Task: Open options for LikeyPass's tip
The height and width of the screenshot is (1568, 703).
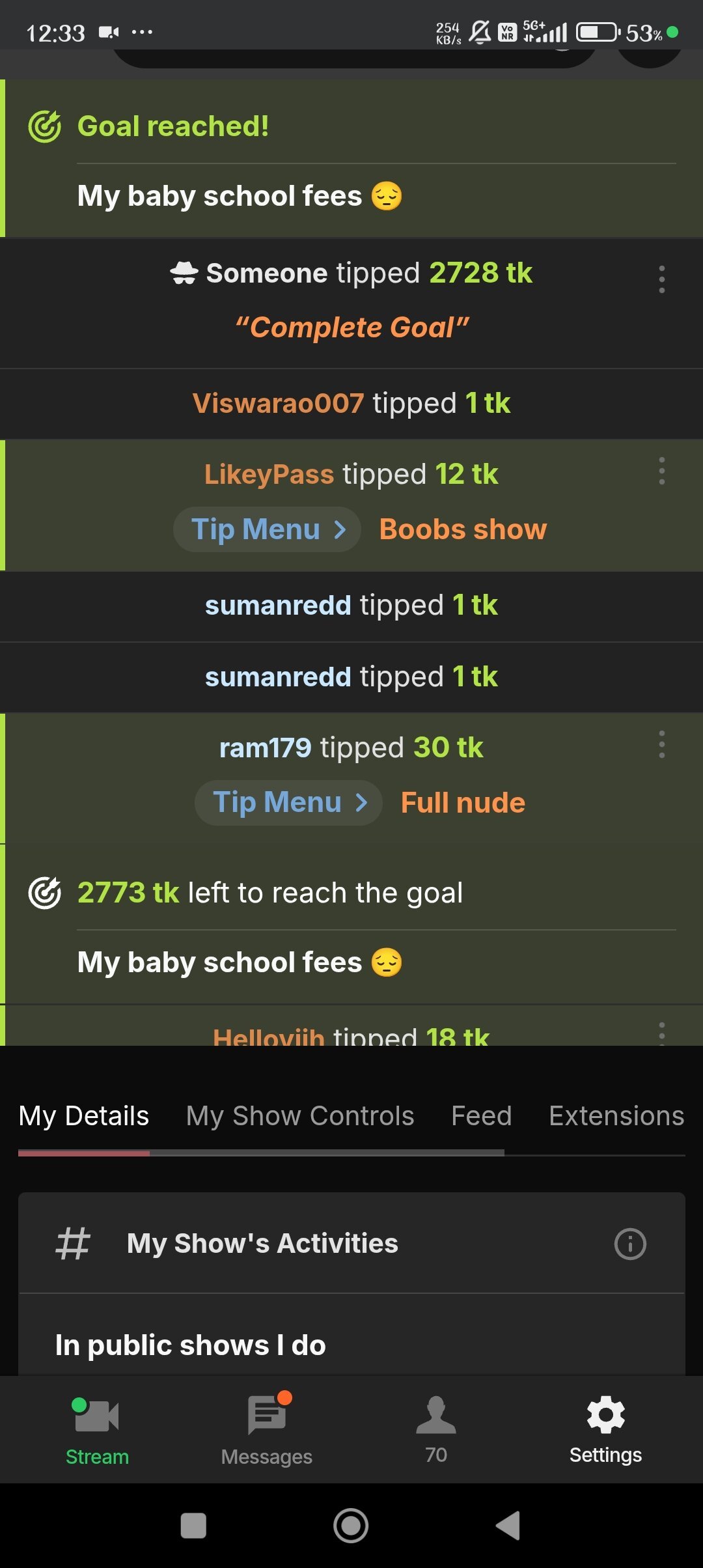Action: [x=661, y=471]
